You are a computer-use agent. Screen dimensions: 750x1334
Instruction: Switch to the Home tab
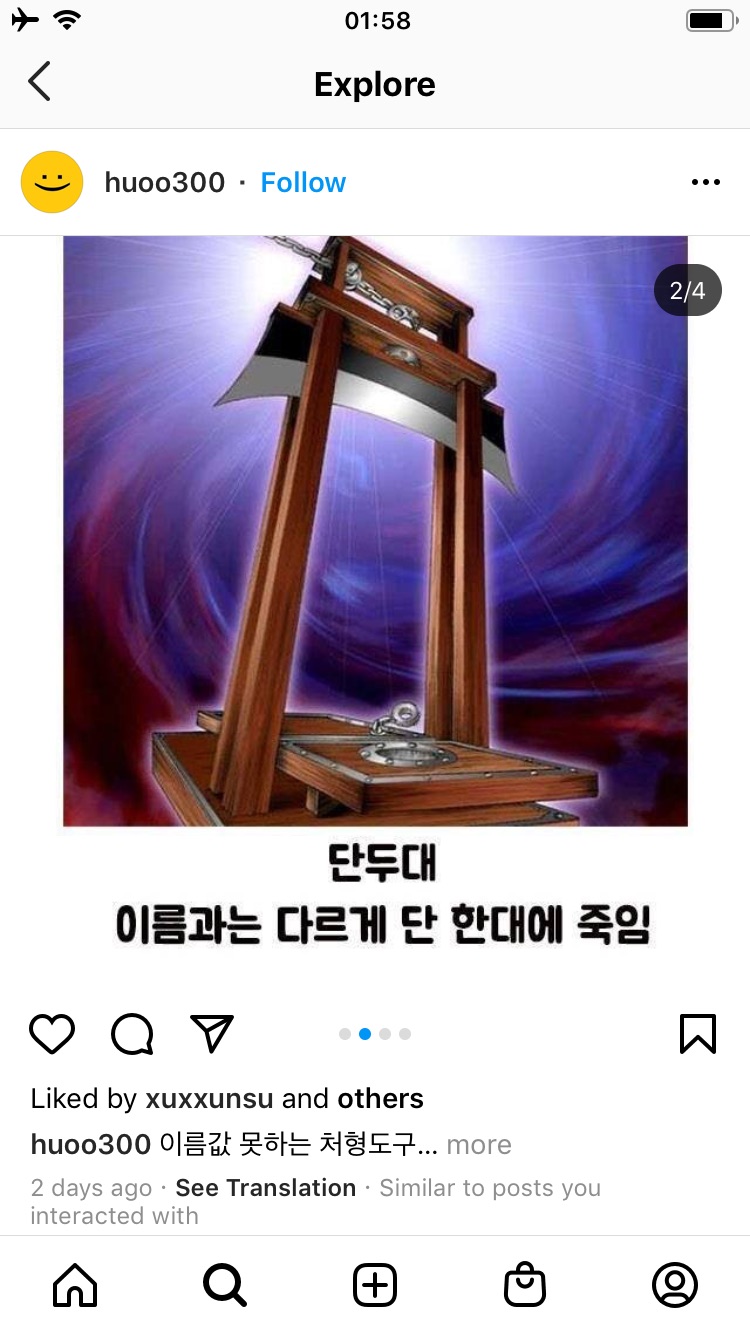pos(75,1285)
